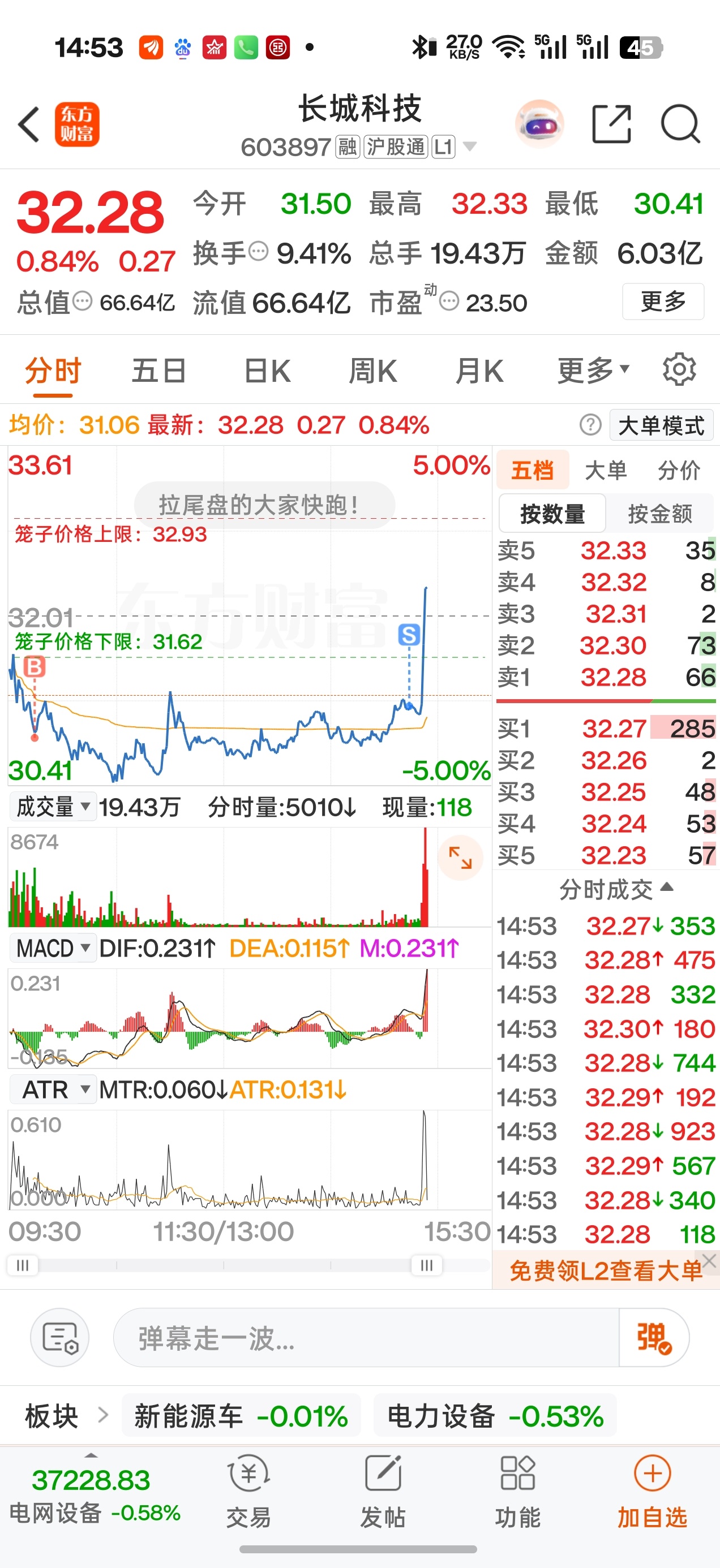Screen dimensions: 720x1568
Task: Switch to the 大单 tab
Action: (x=606, y=470)
